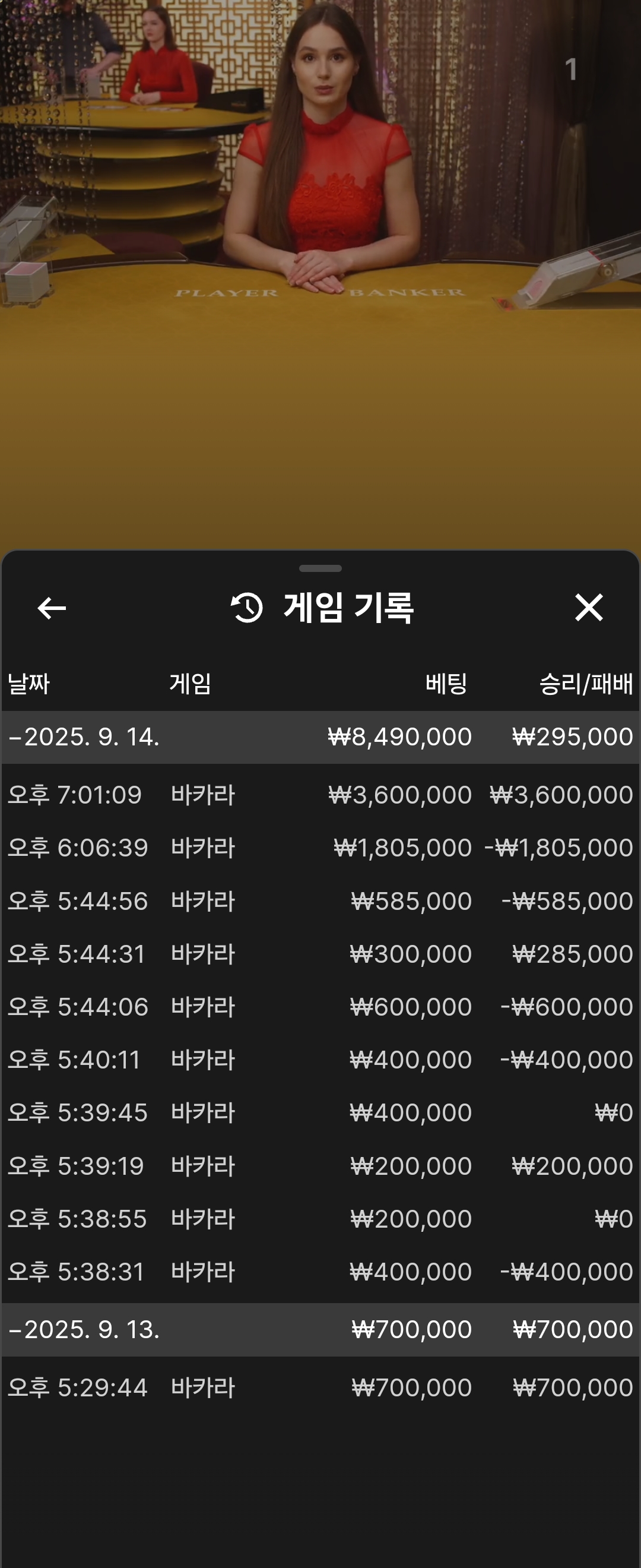This screenshot has width=641, height=1568.
Task: View the 오후 5:40:11 바카라 round
Action: (x=320, y=1059)
